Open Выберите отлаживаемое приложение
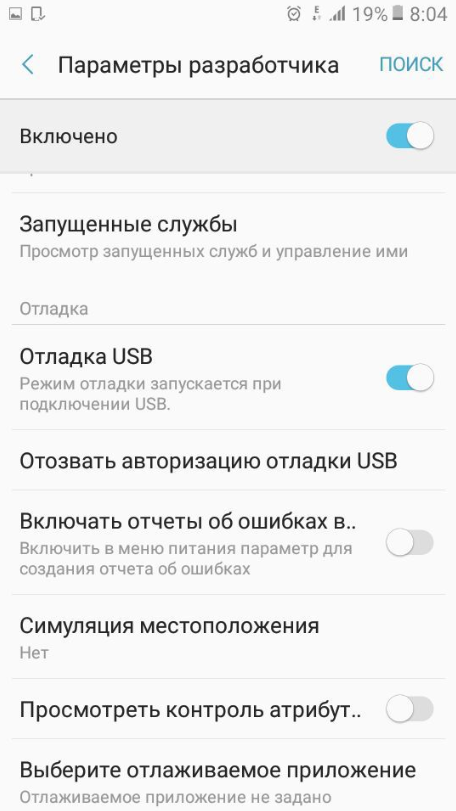 click(228, 776)
